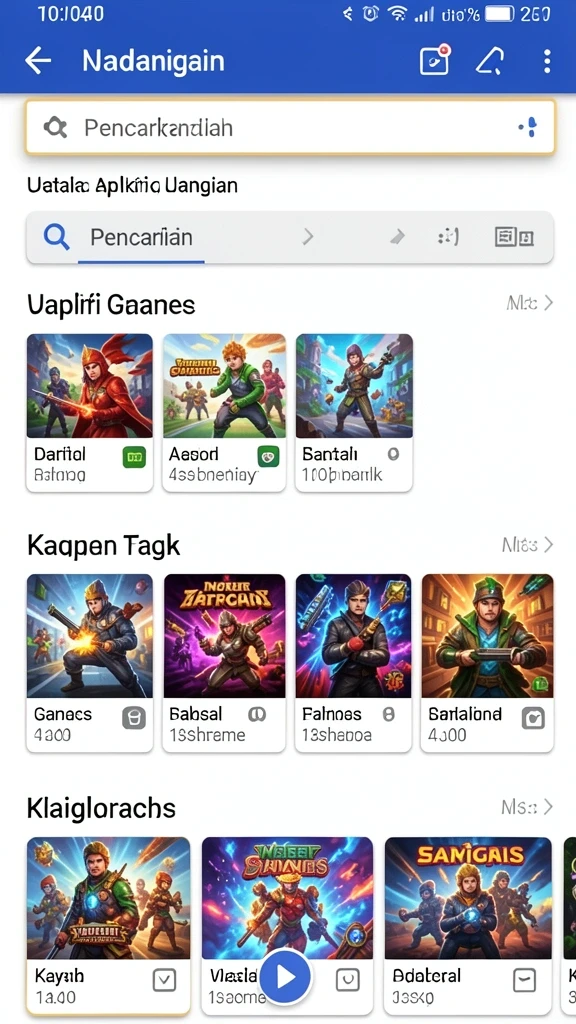
Task: See more of the Klaiglorachs section
Action: (528, 807)
